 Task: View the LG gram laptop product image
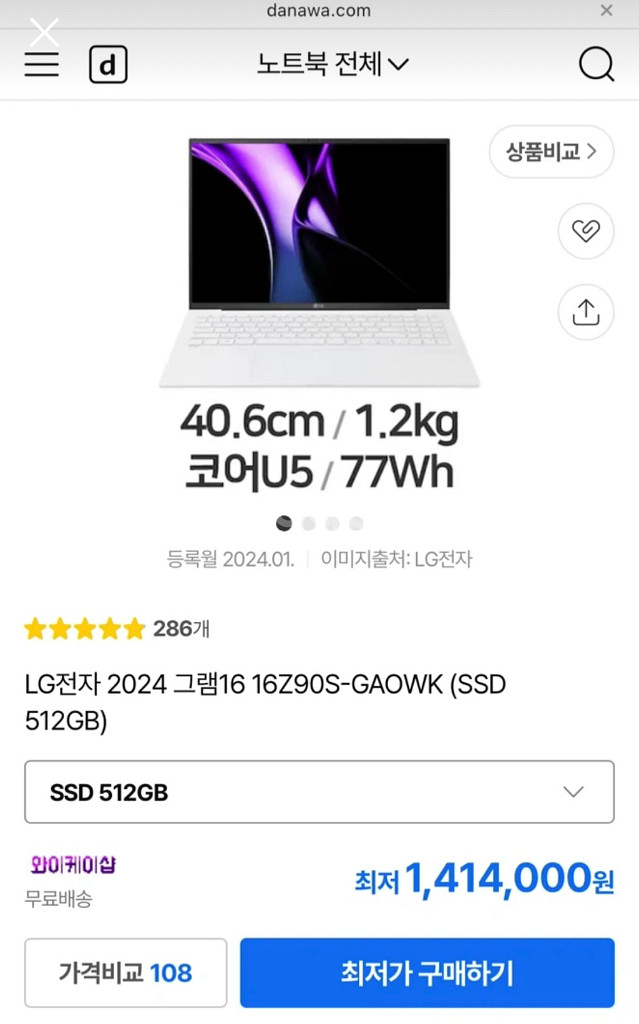(319, 262)
